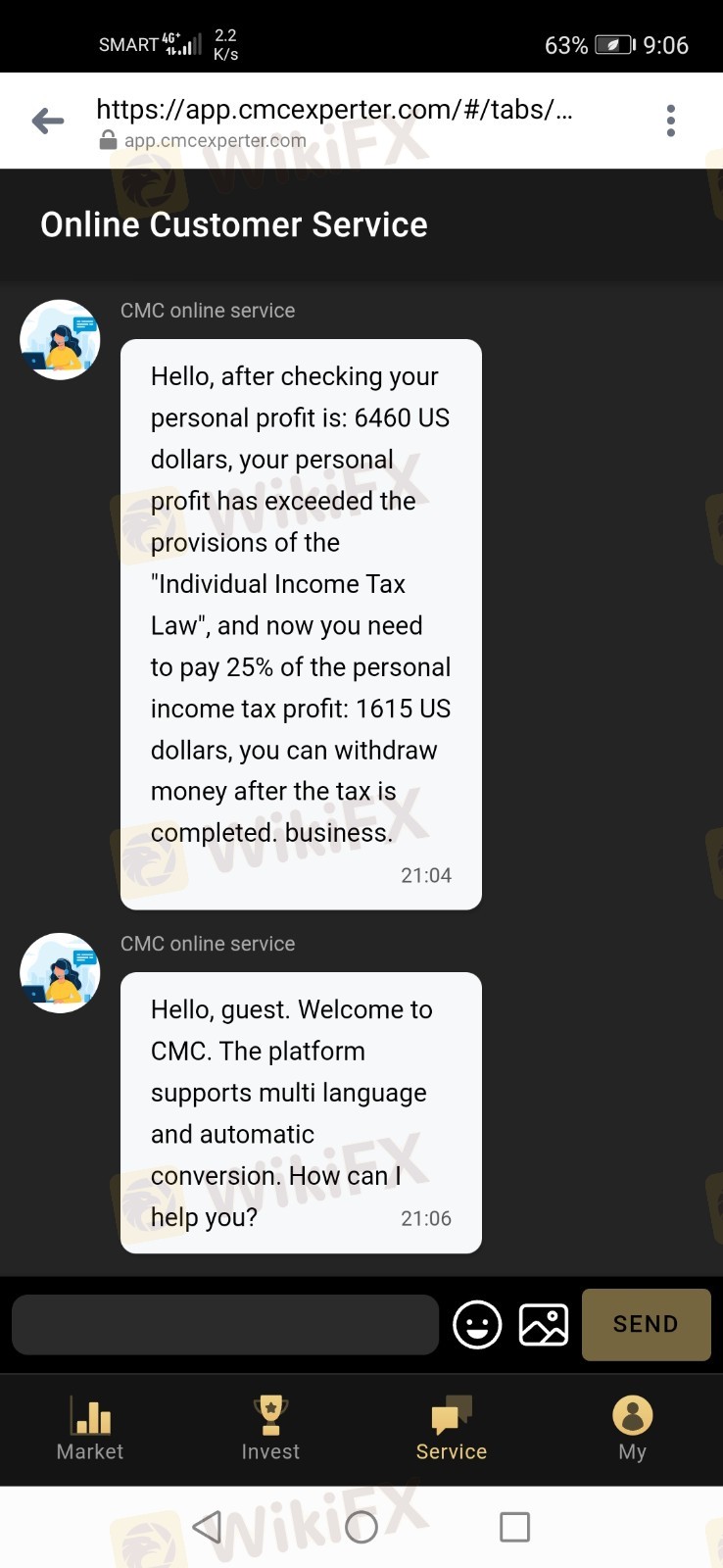
Task: Go to the home screen
Action: click(x=361, y=1527)
